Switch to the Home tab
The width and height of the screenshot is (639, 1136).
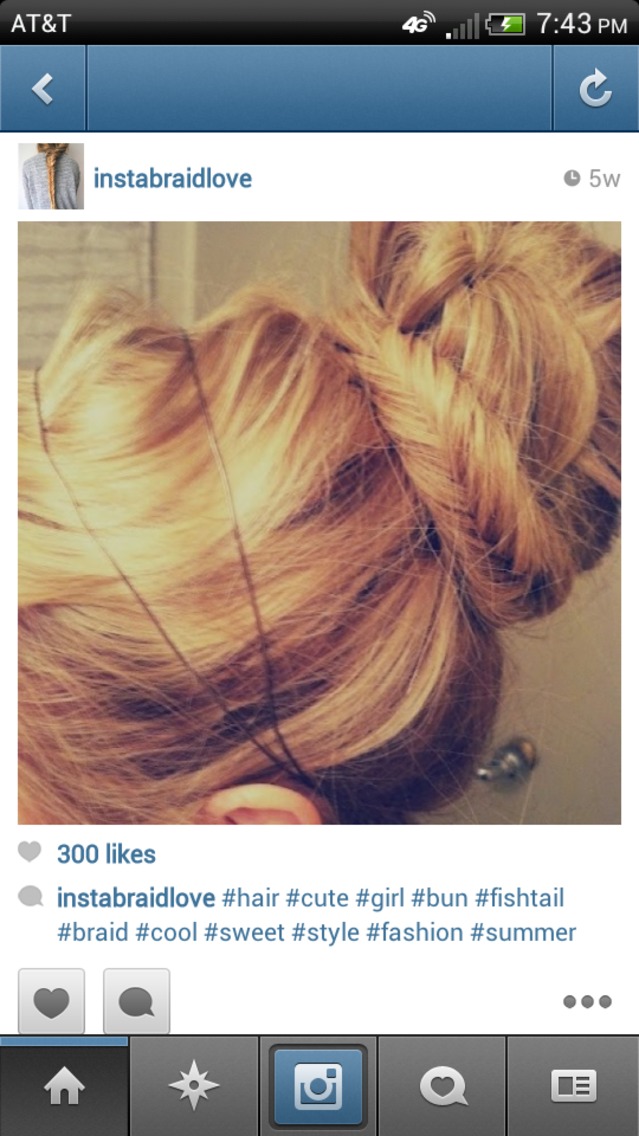point(64,1087)
